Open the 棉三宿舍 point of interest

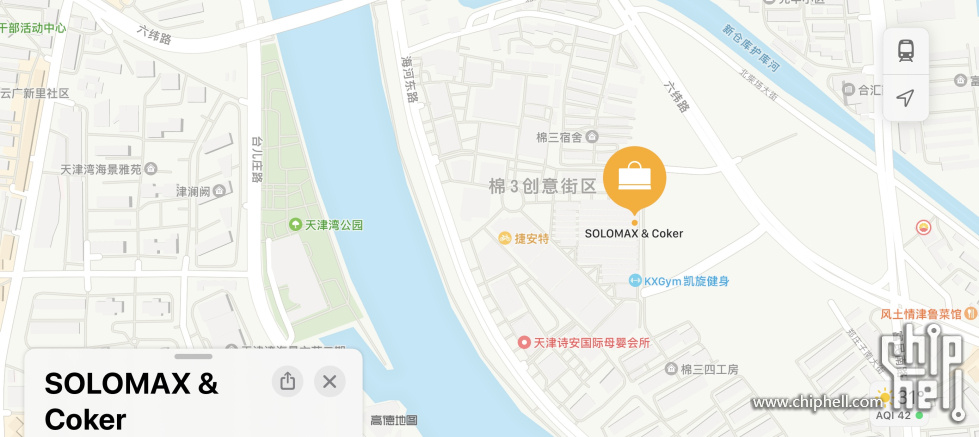[592, 137]
